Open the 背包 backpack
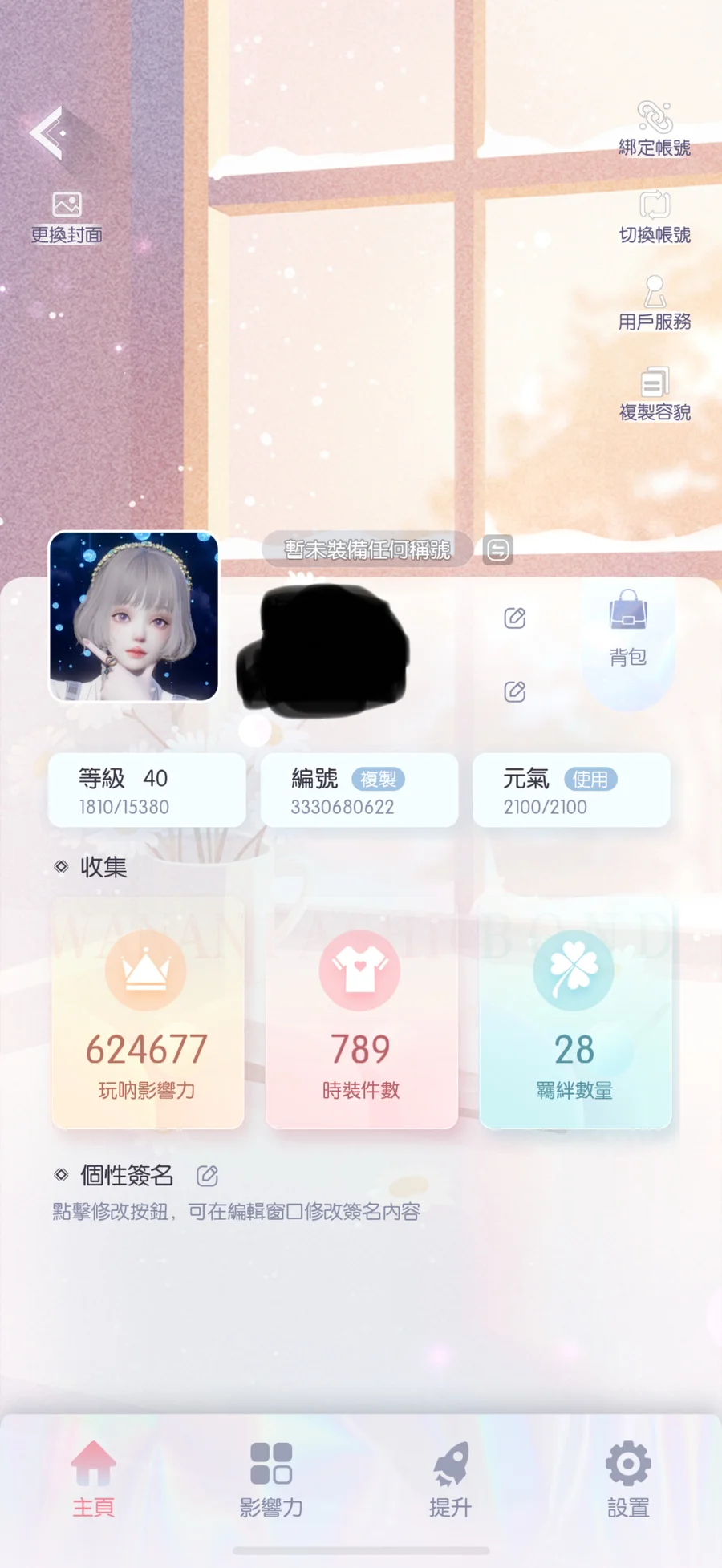 click(628, 630)
